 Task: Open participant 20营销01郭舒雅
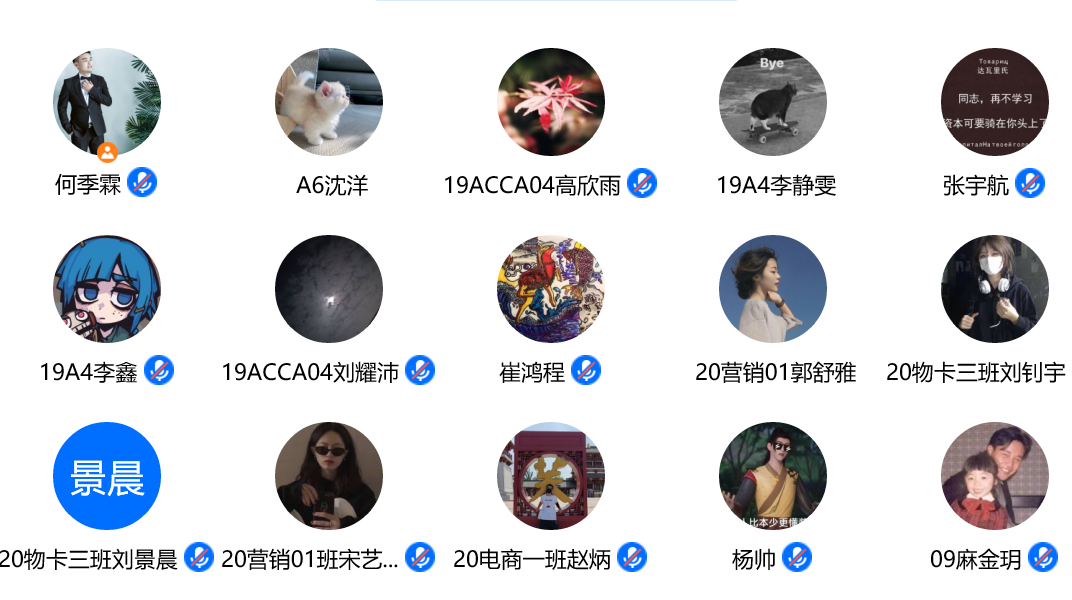pyautogui.click(x=773, y=289)
